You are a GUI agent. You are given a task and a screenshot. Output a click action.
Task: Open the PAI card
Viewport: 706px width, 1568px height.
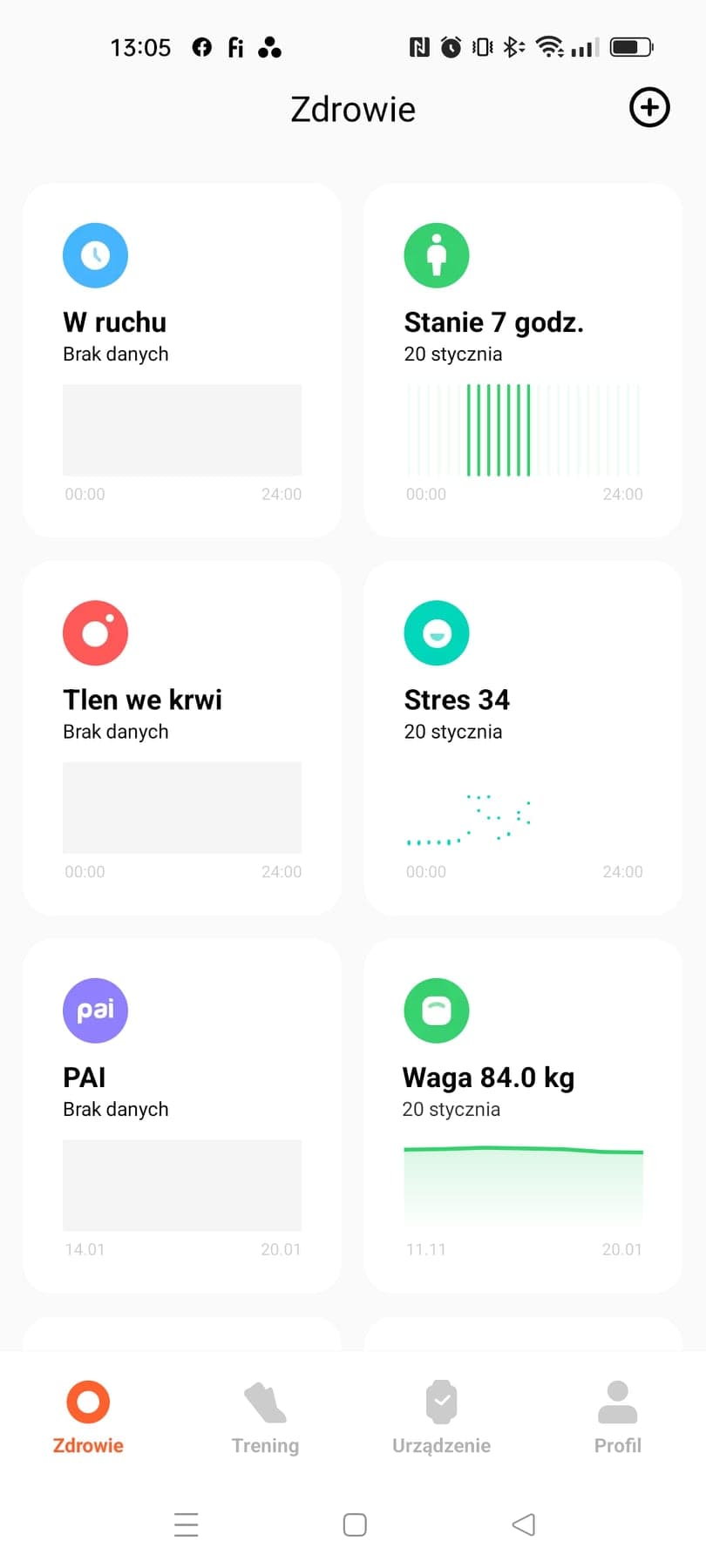[x=181, y=1115]
